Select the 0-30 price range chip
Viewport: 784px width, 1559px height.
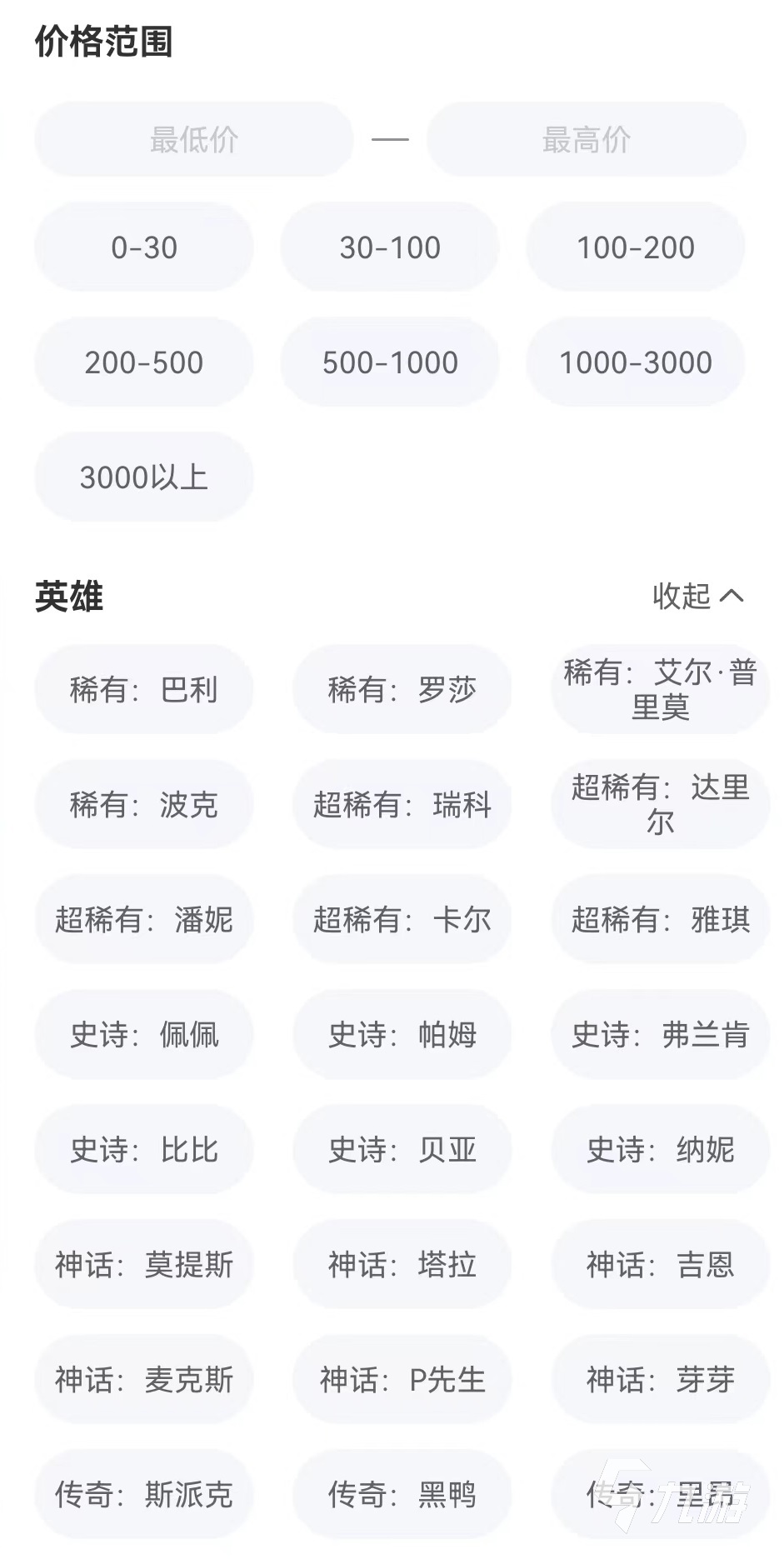click(x=144, y=247)
